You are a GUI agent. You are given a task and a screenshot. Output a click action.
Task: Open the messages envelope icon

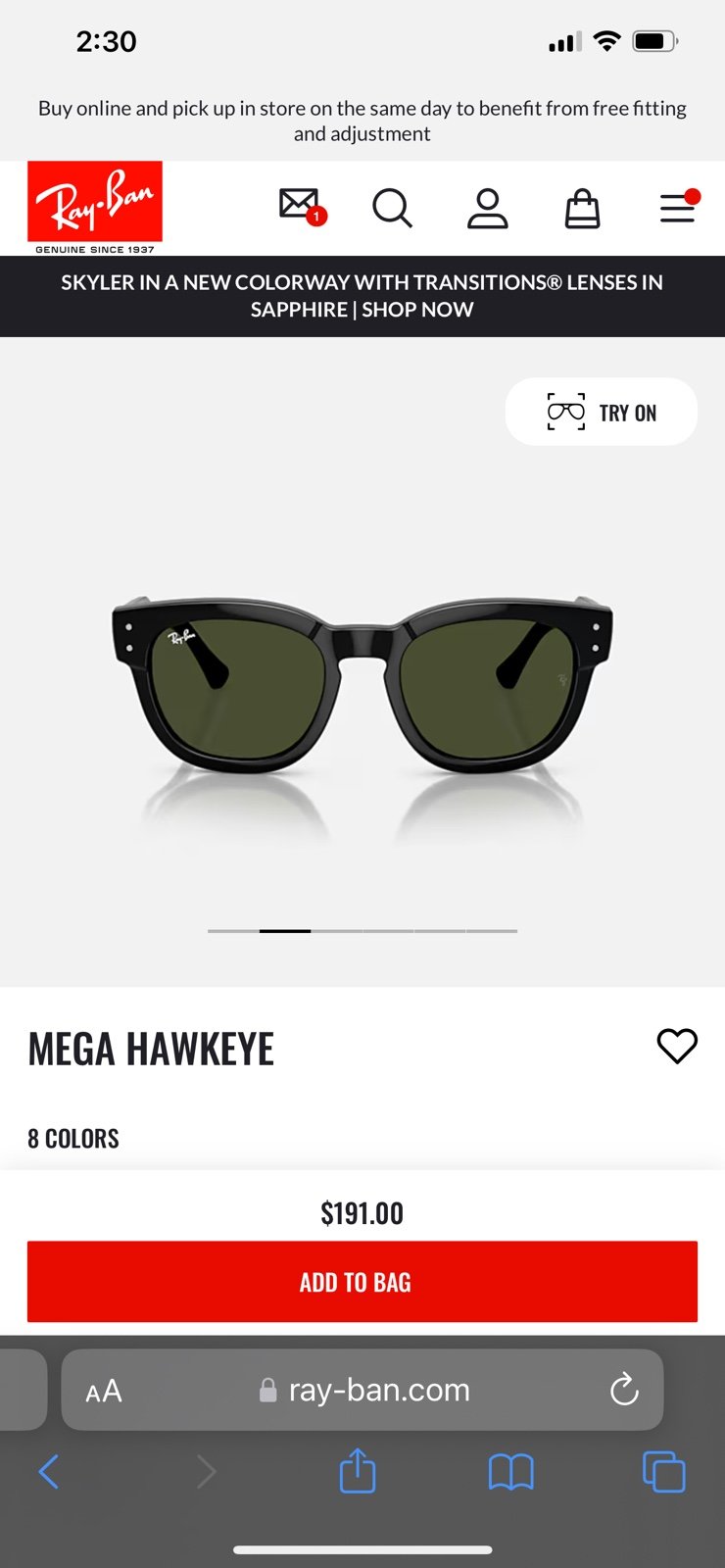(302, 207)
